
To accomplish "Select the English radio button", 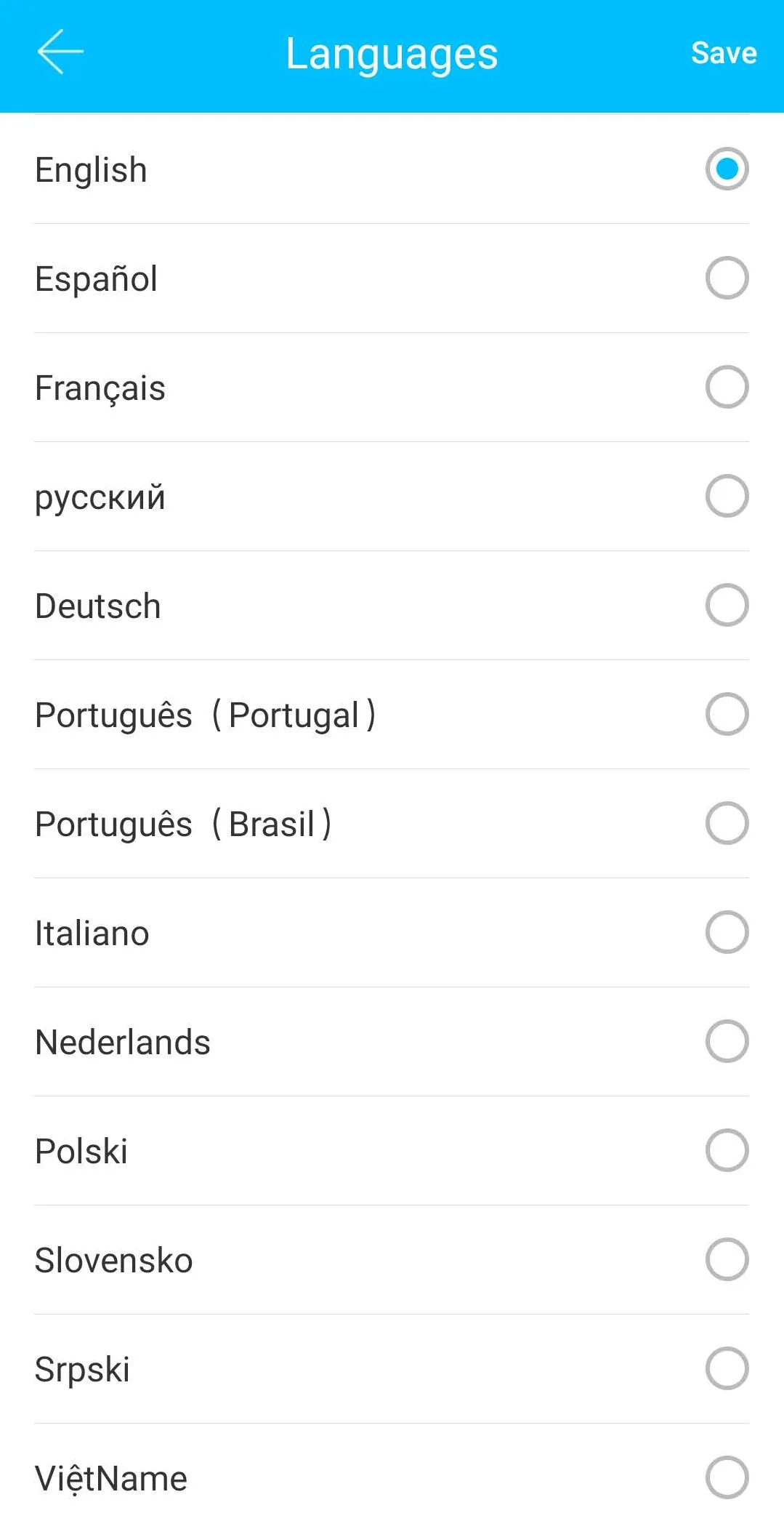I will [x=726, y=169].
